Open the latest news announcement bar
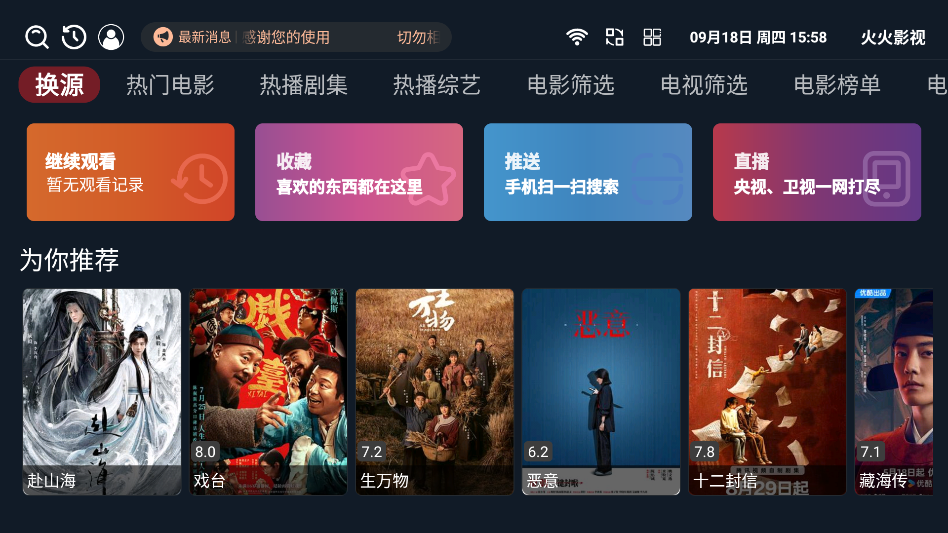Image resolution: width=948 pixels, height=533 pixels. (296, 38)
